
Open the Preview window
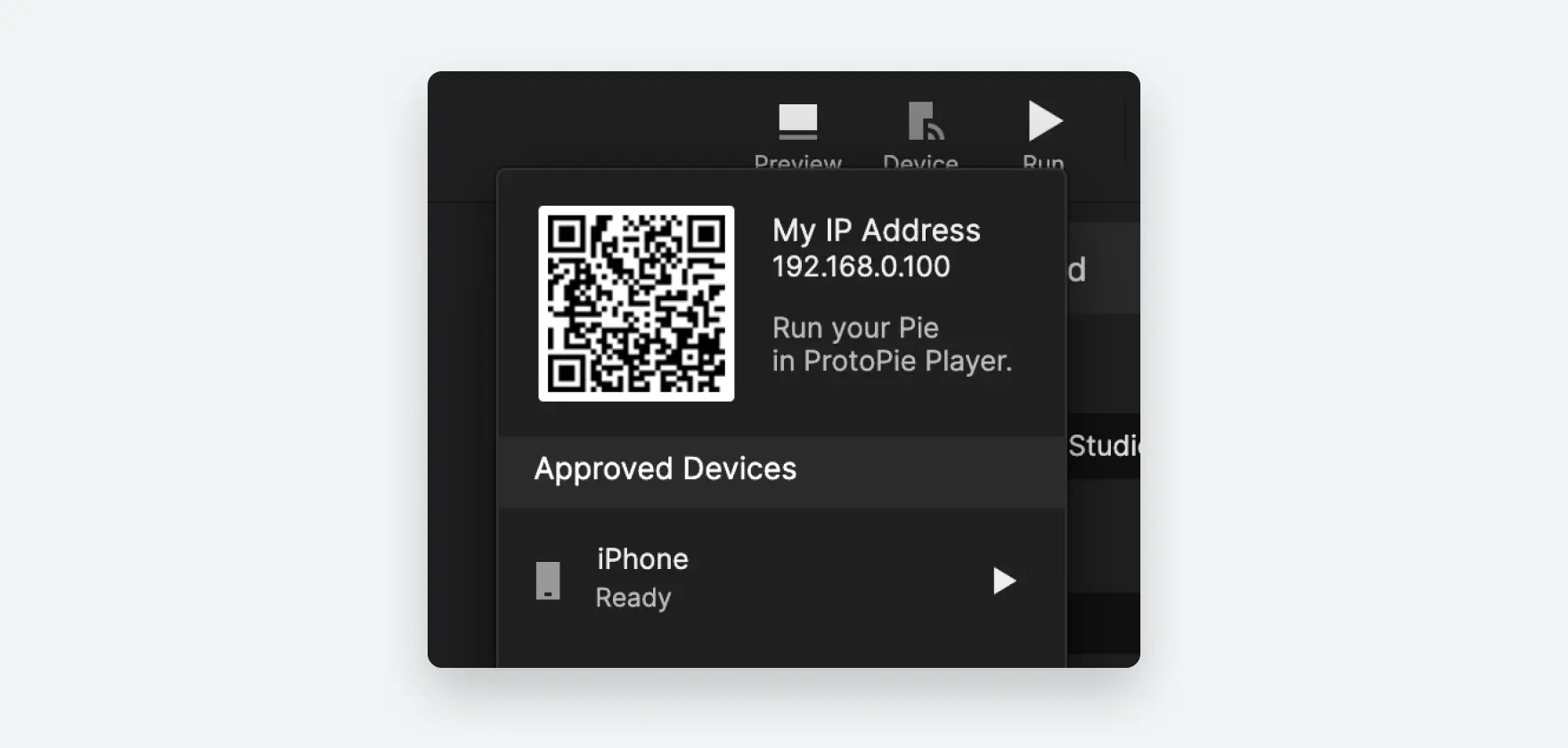tap(797, 125)
